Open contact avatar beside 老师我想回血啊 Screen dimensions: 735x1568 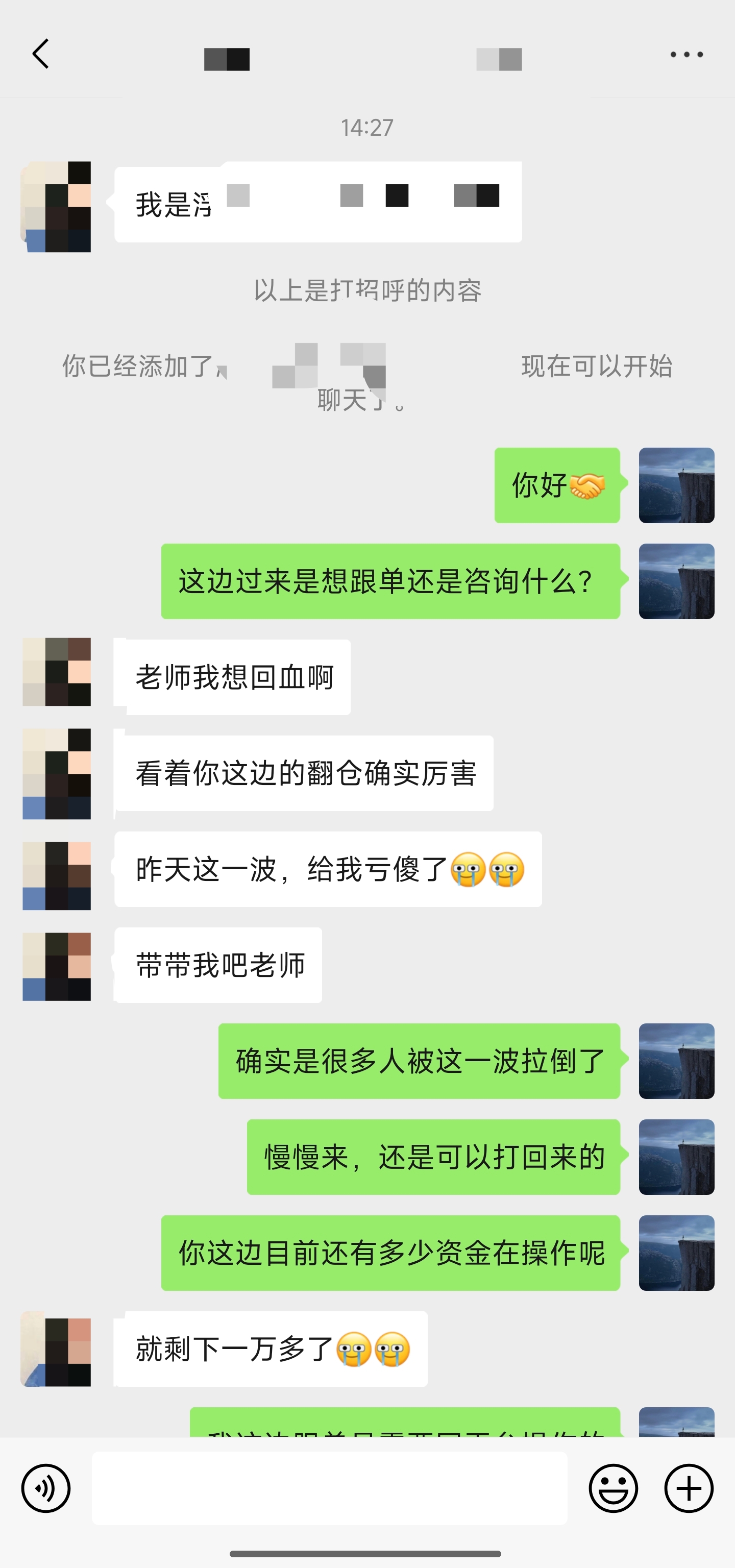click(x=57, y=672)
